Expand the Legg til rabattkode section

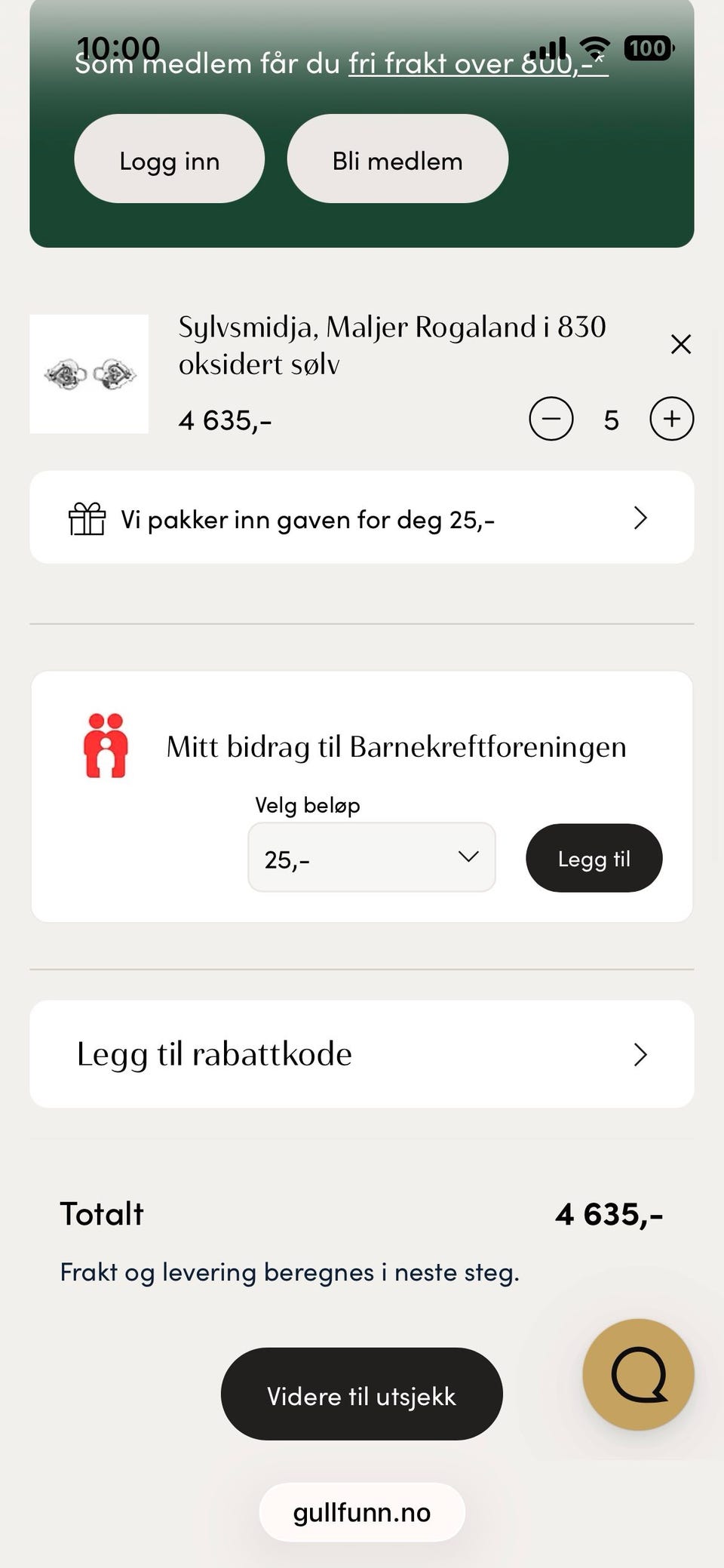(640, 1054)
